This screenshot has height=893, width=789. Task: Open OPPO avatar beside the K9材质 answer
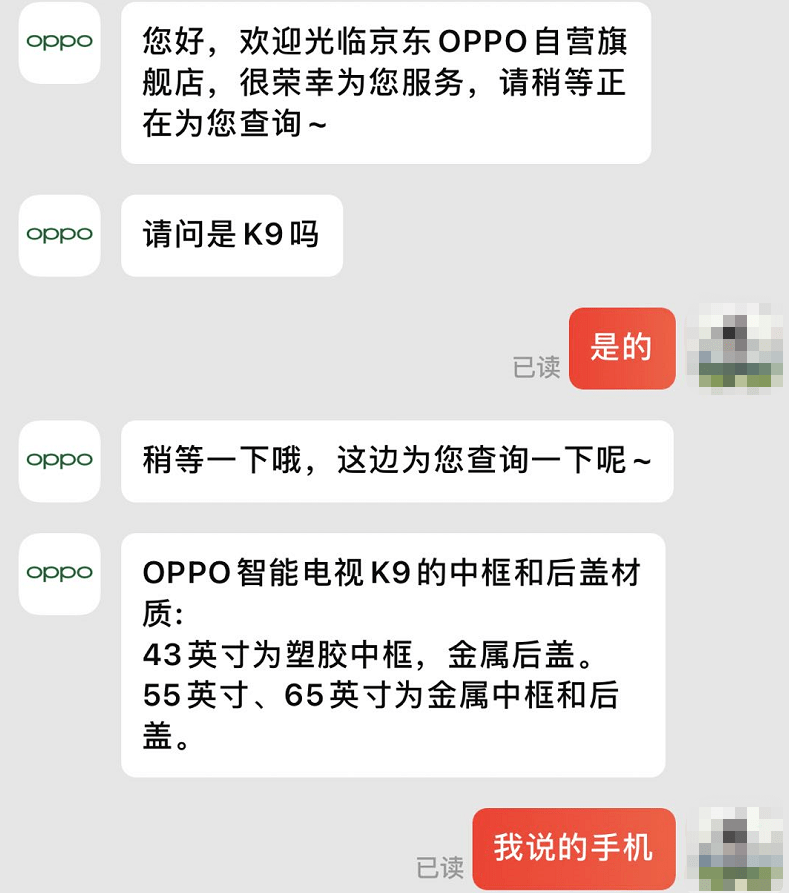click(59, 574)
